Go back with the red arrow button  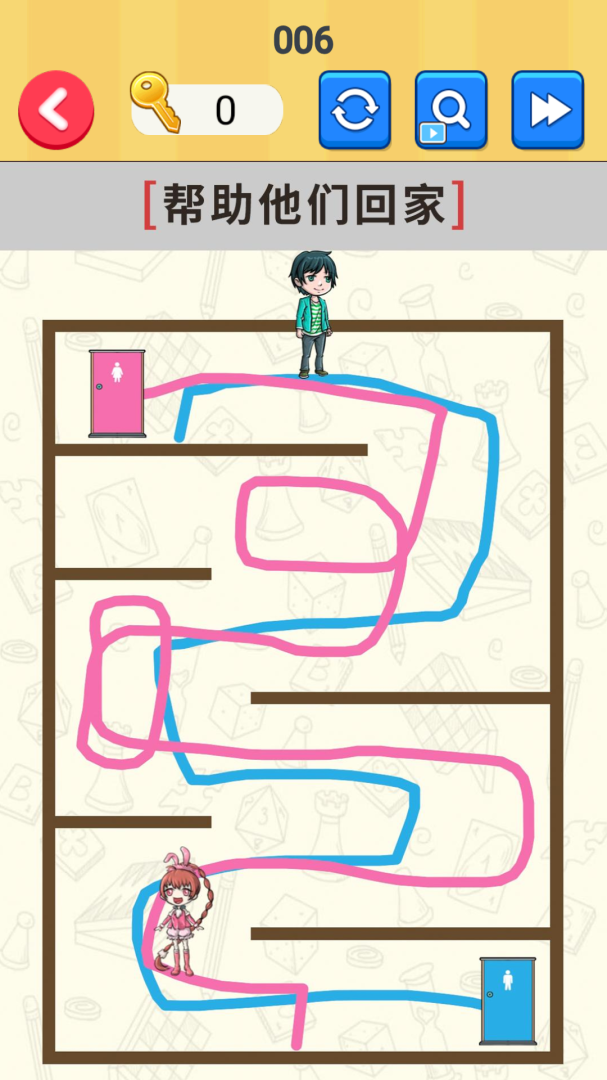(56, 110)
